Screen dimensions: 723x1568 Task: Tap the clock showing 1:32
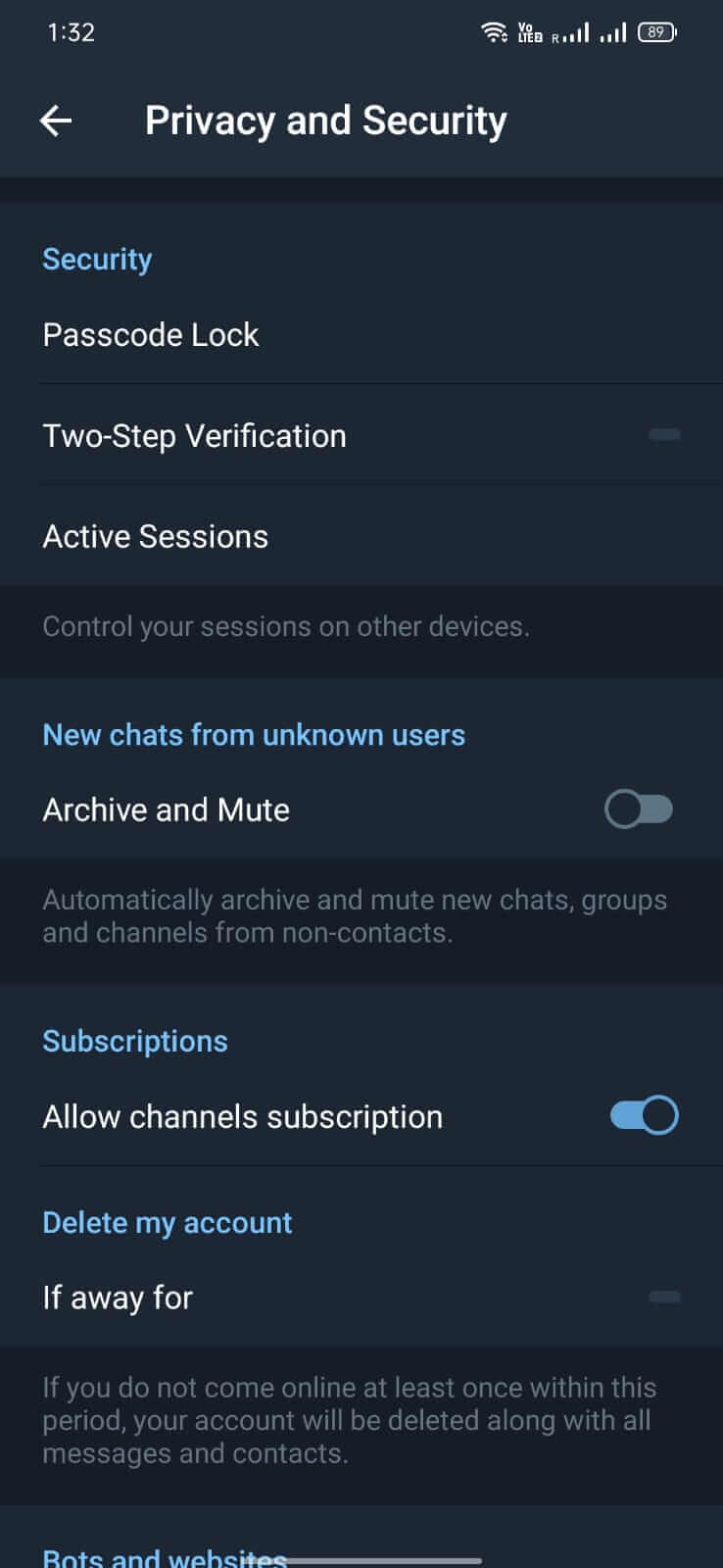click(x=71, y=30)
